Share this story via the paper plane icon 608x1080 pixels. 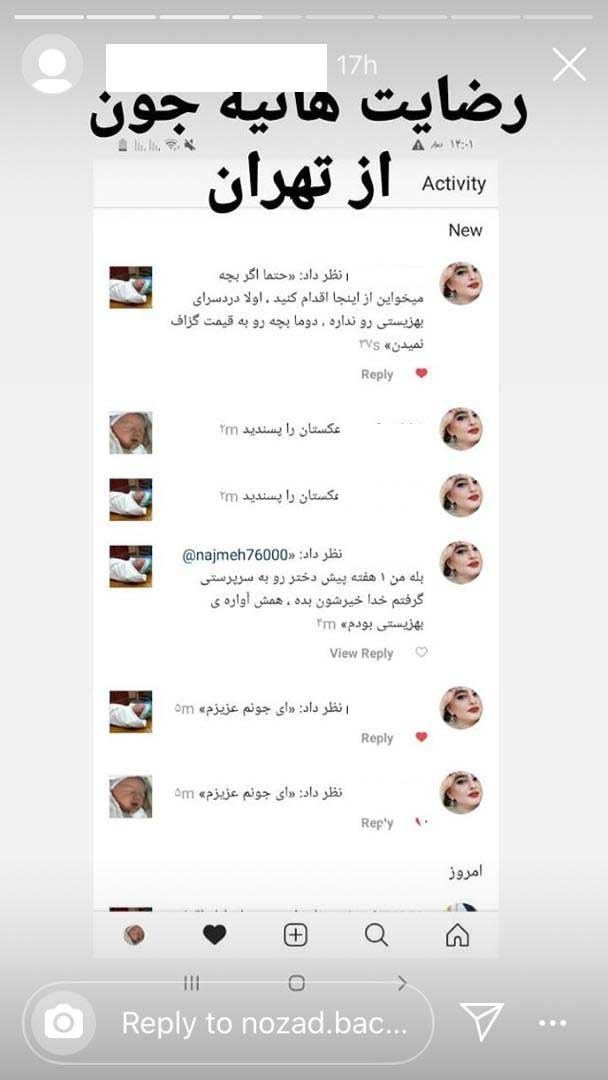(481, 1022)
